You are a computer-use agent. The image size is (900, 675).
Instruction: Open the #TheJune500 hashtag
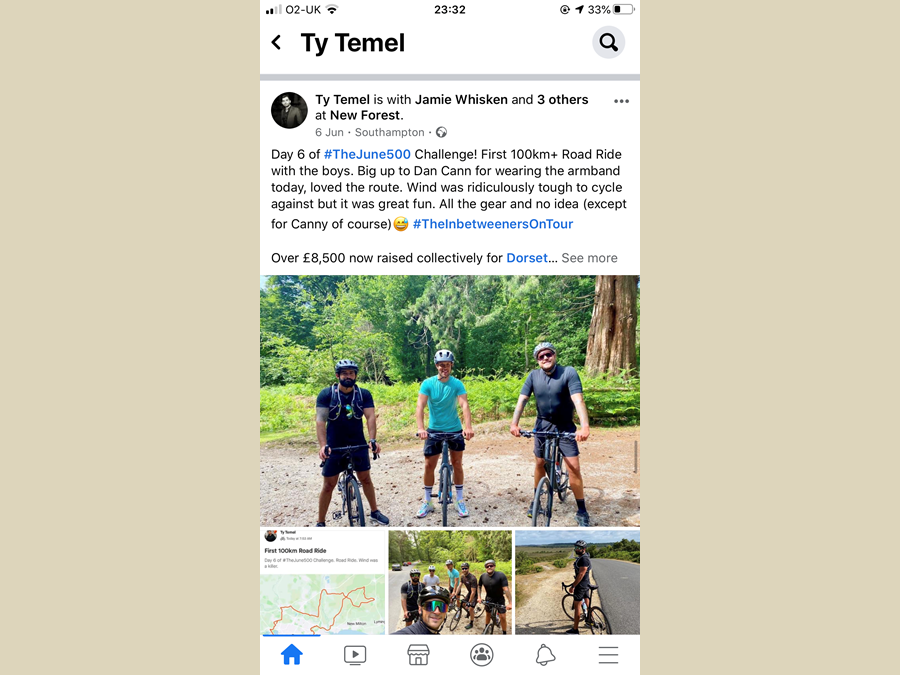point(367,155)
